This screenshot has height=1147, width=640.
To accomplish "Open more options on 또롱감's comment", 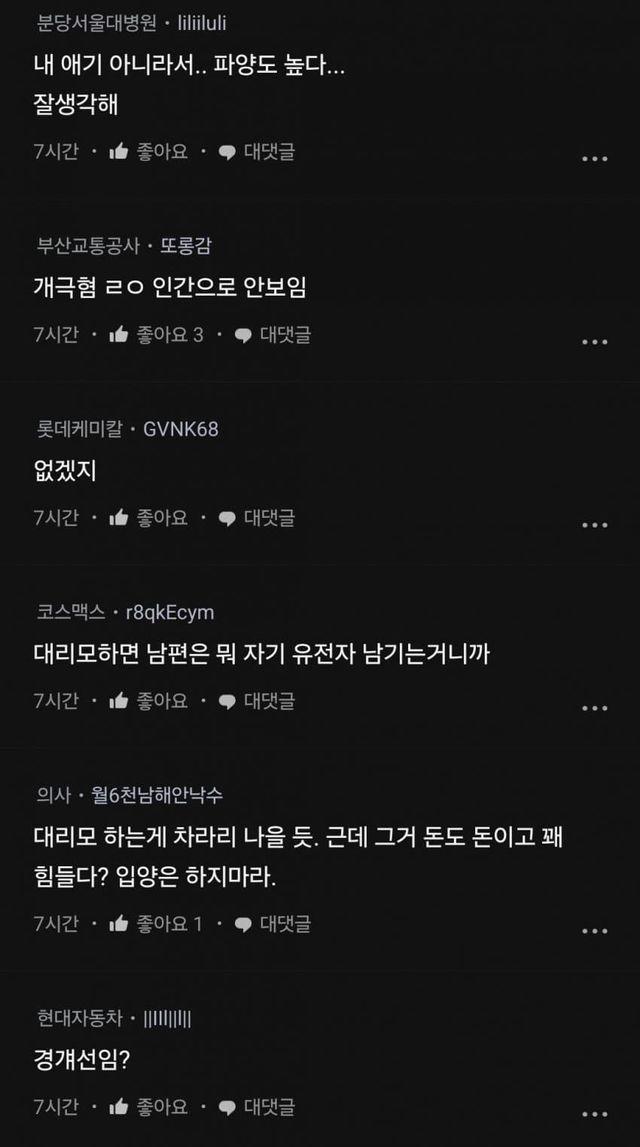I will (x=594, y=342).
